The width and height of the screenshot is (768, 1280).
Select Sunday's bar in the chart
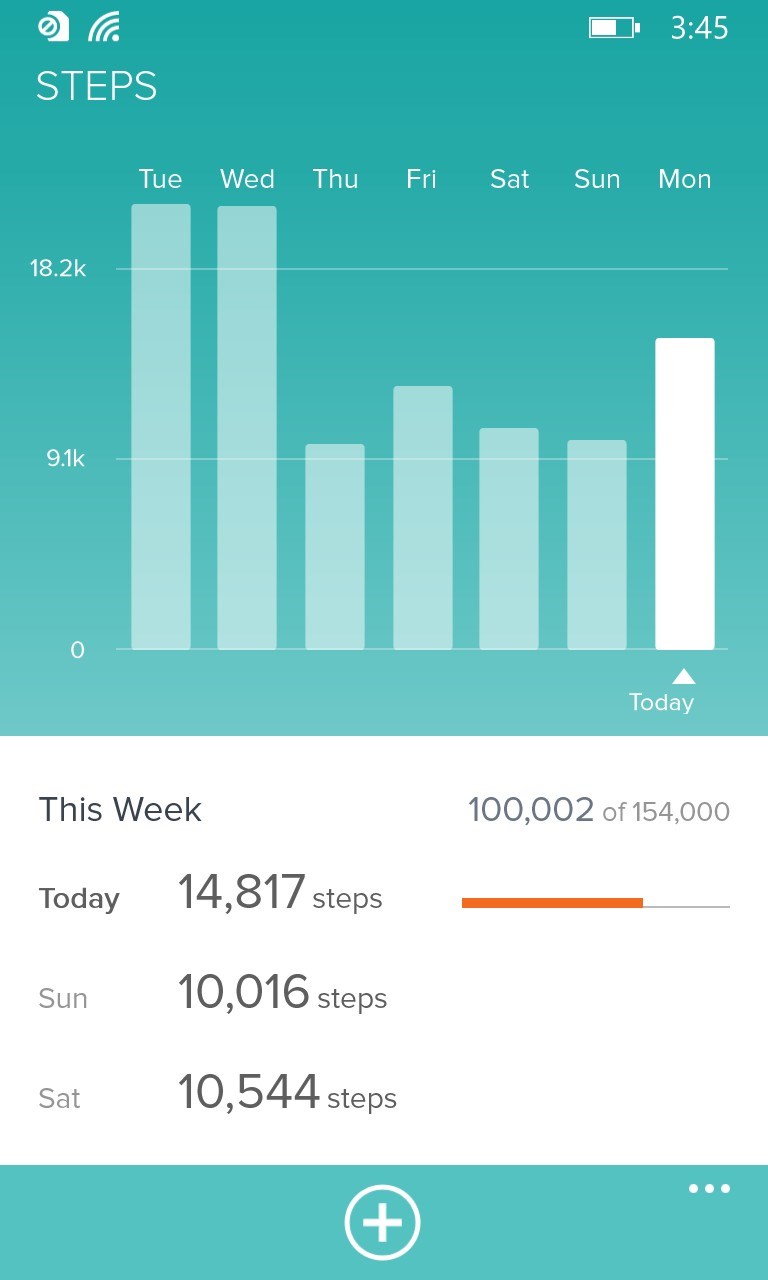597,545
